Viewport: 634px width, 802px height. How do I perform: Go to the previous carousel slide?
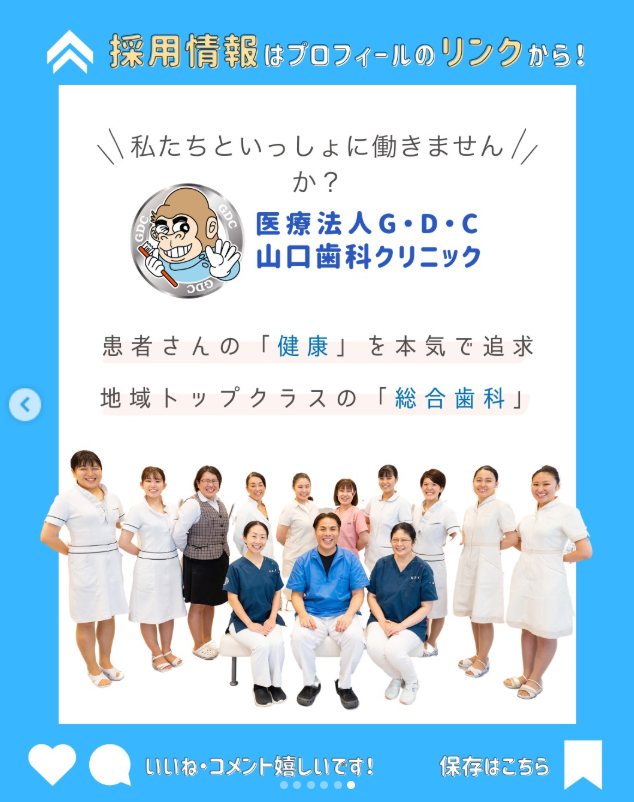(x=25, y=404)
